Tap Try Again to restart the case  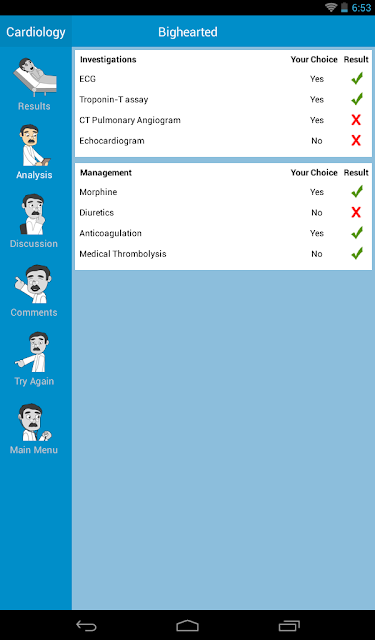[34, 359]
